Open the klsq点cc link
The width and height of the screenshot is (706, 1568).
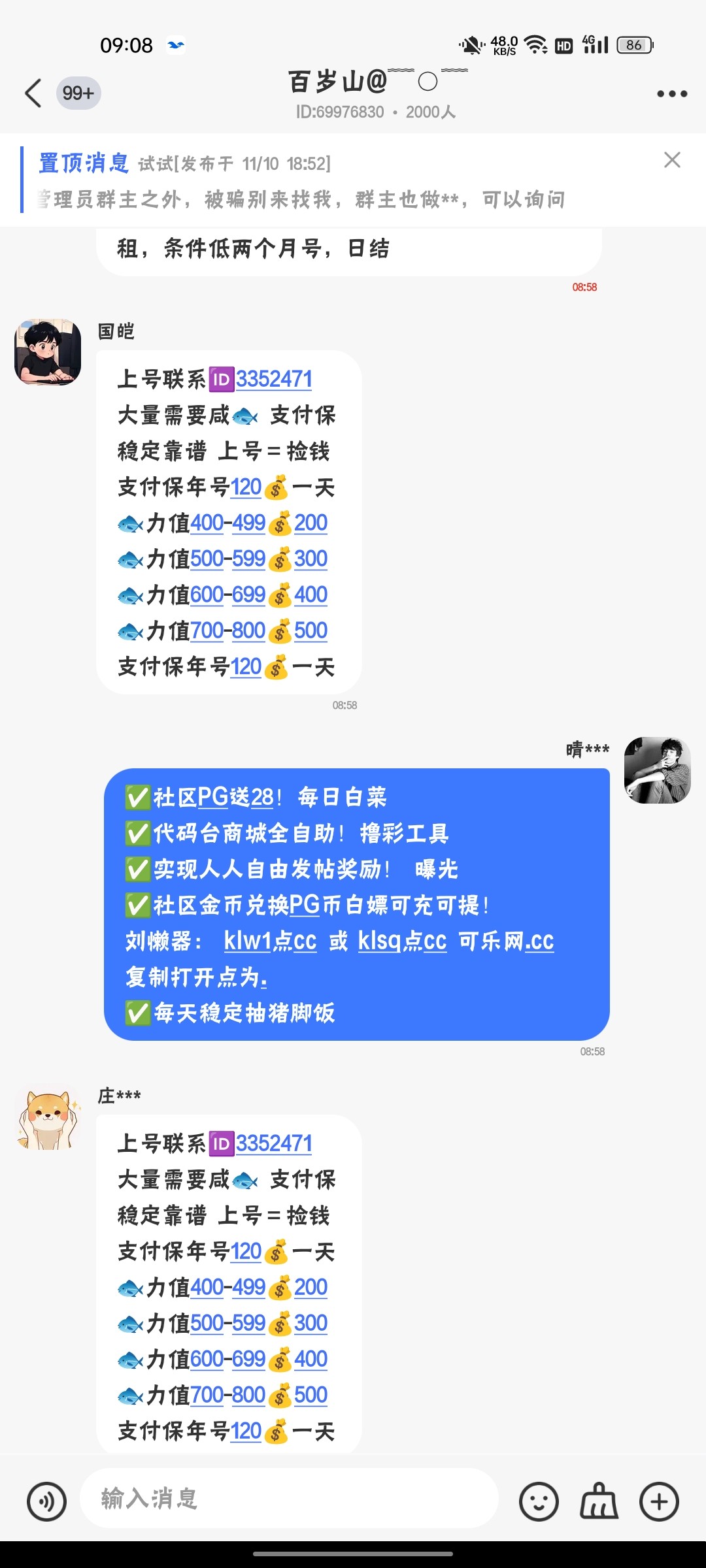(x=402, y=941)
